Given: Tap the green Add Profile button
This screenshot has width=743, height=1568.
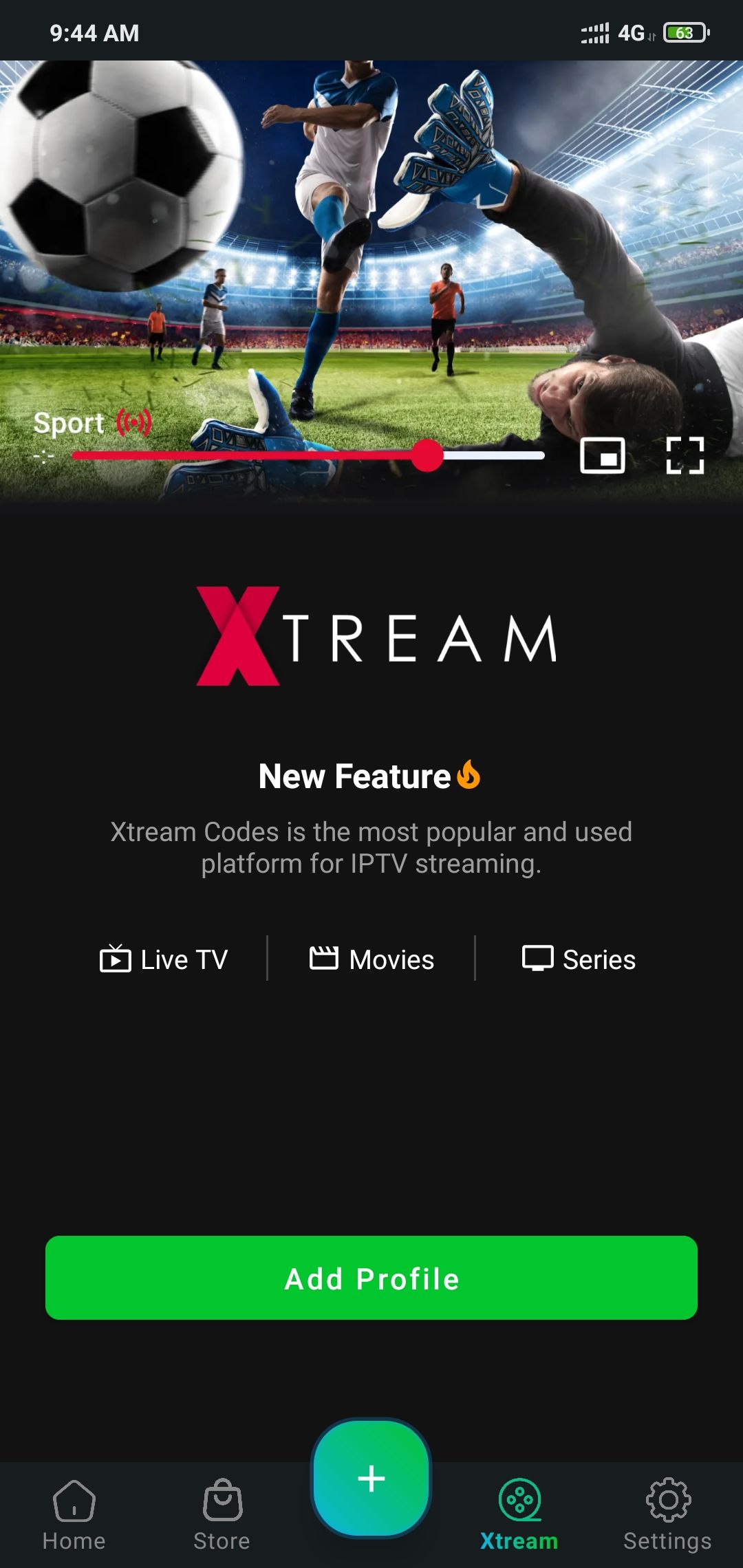Looking at the screenshot, I should [x=371, y=1278].
